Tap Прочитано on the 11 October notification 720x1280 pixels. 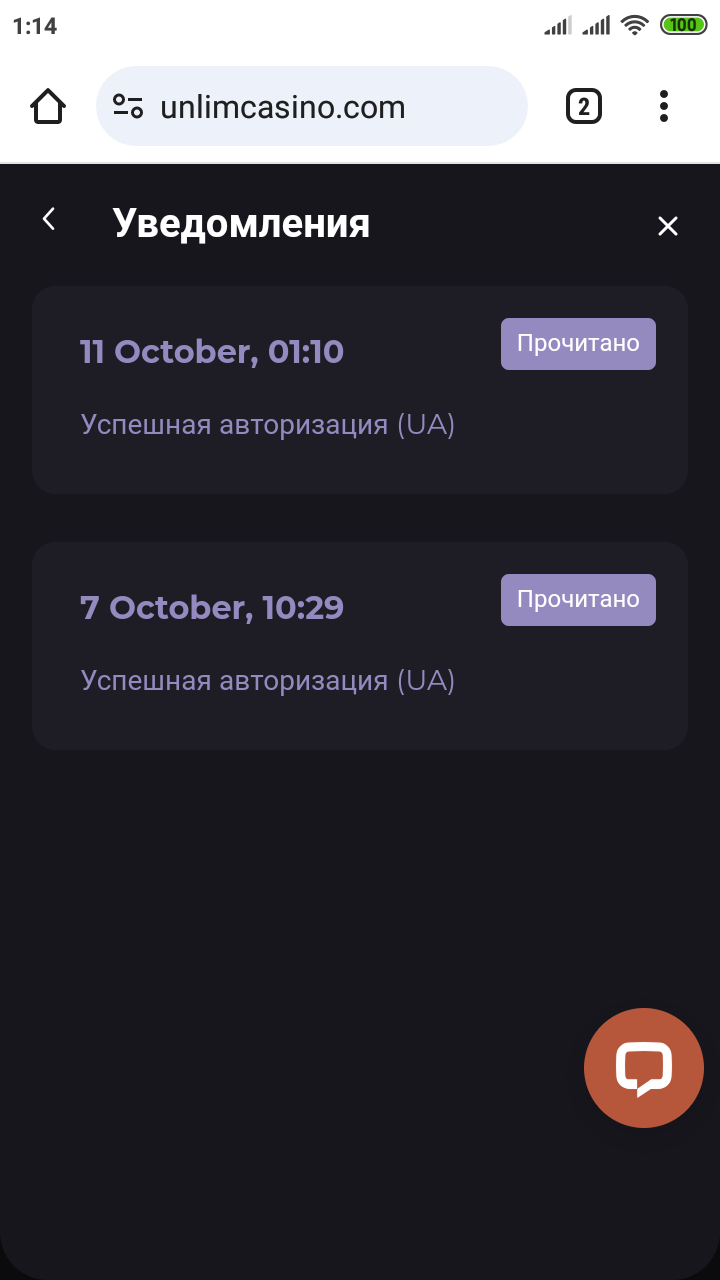[x=578, y=344]
